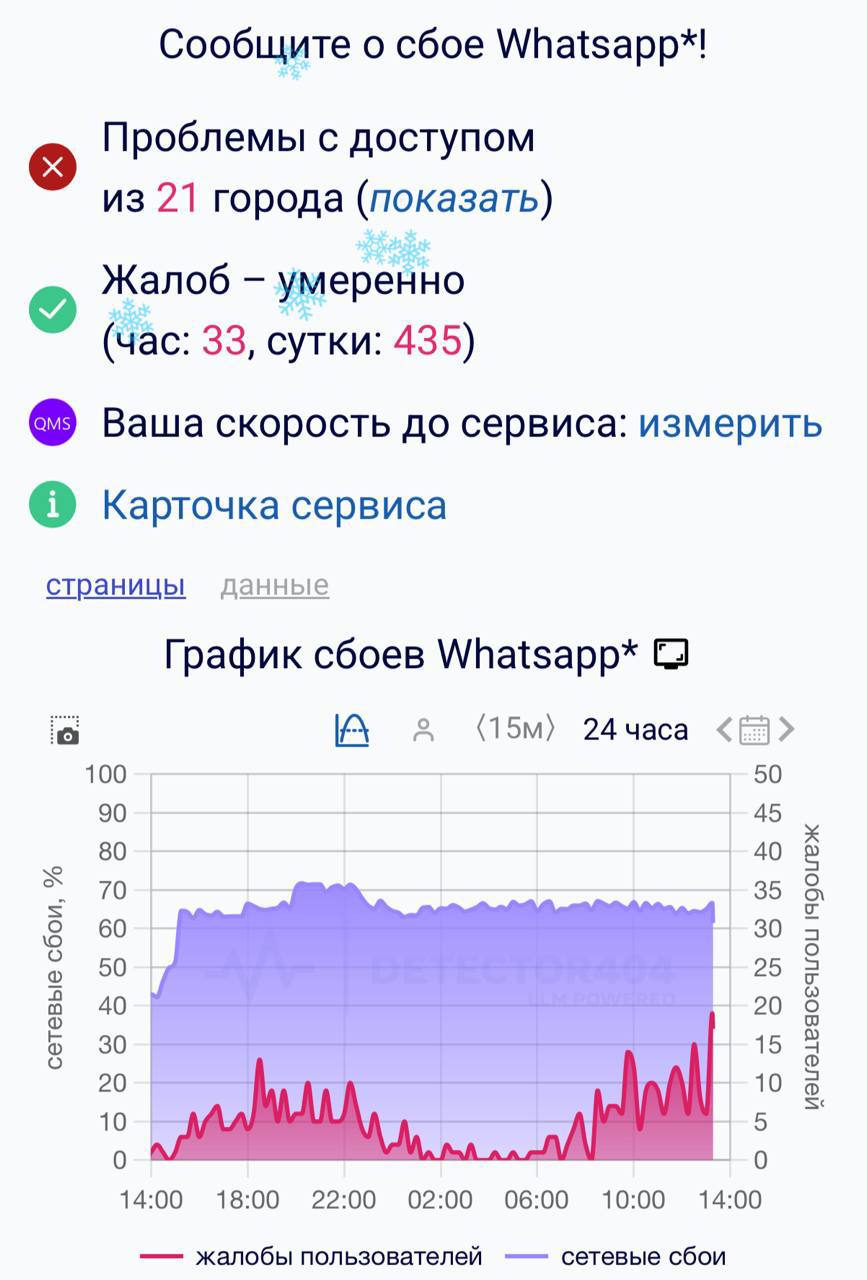Change the 15м chart interval
This screenshot has height=1280, width=867.
click(515, 729)
